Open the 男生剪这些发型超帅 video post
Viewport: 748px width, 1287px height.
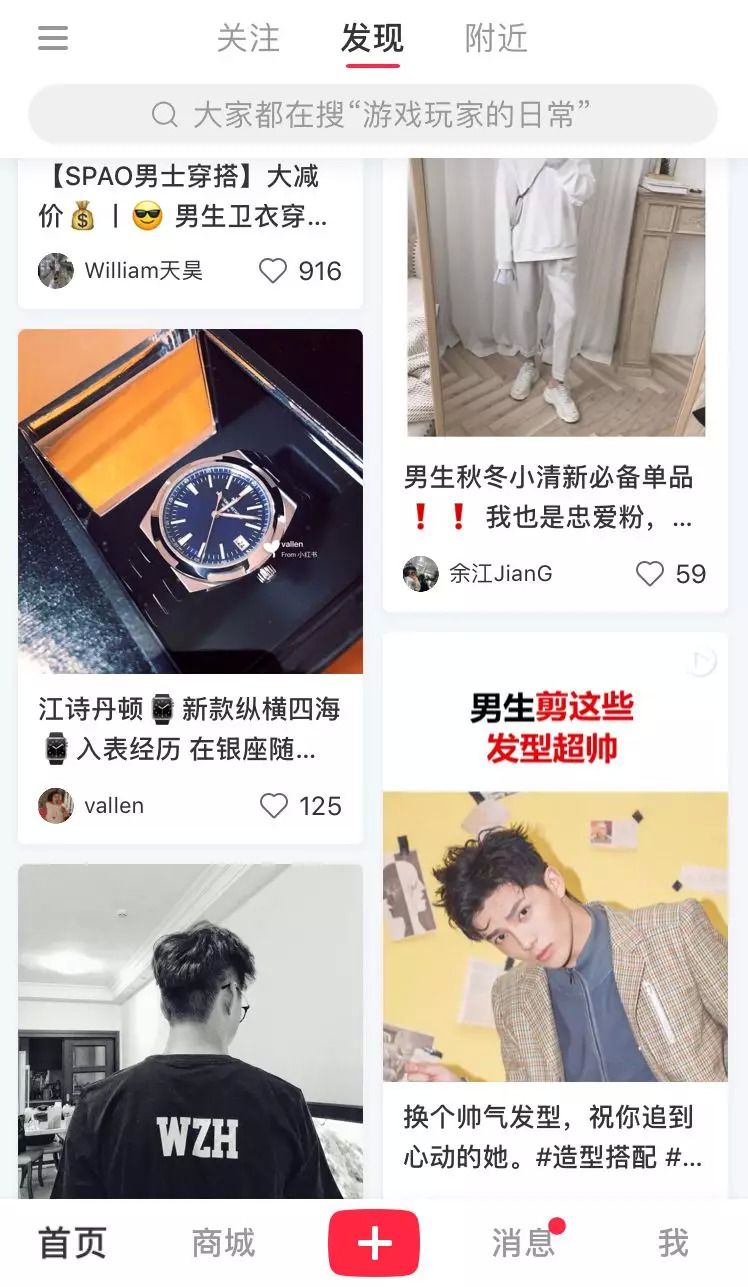(555, 900)
